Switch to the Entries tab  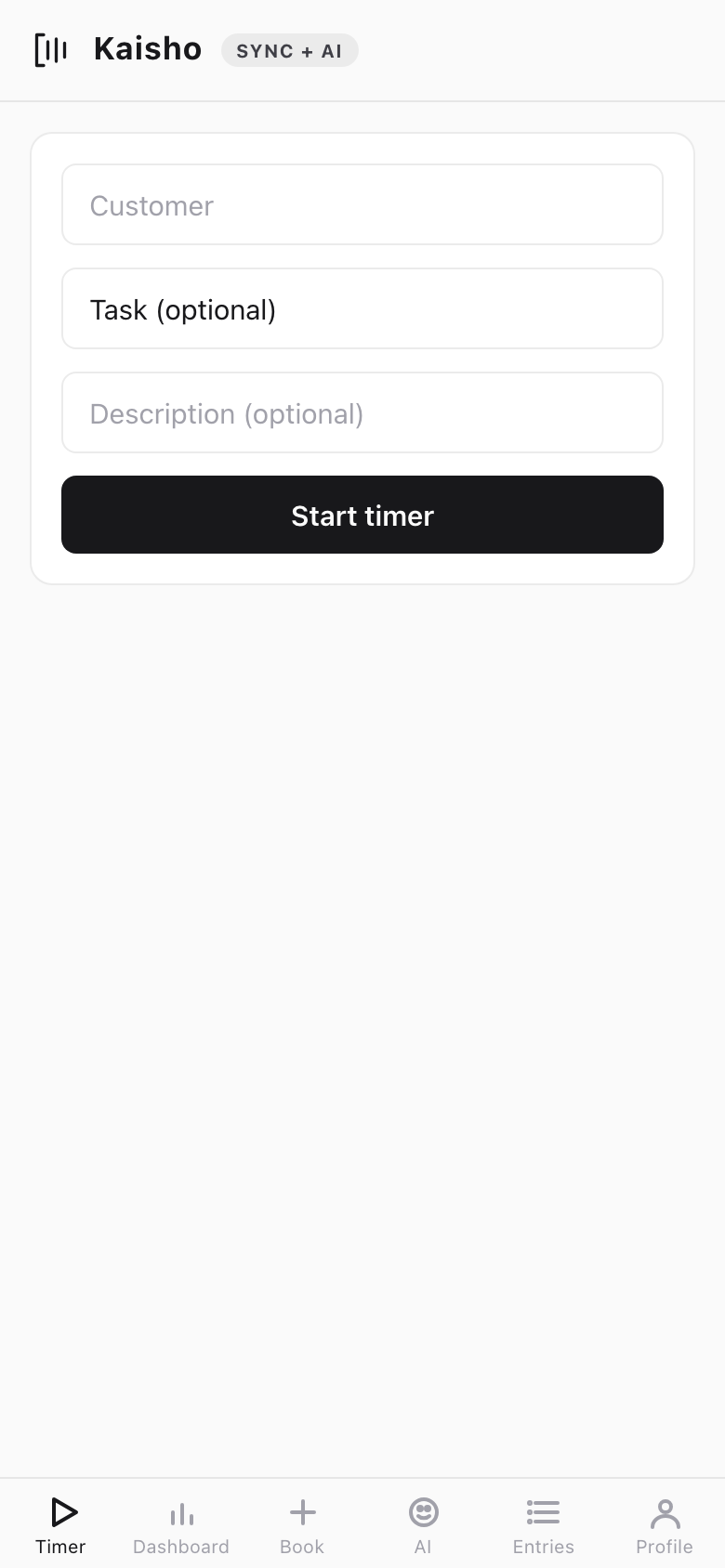543,1523
